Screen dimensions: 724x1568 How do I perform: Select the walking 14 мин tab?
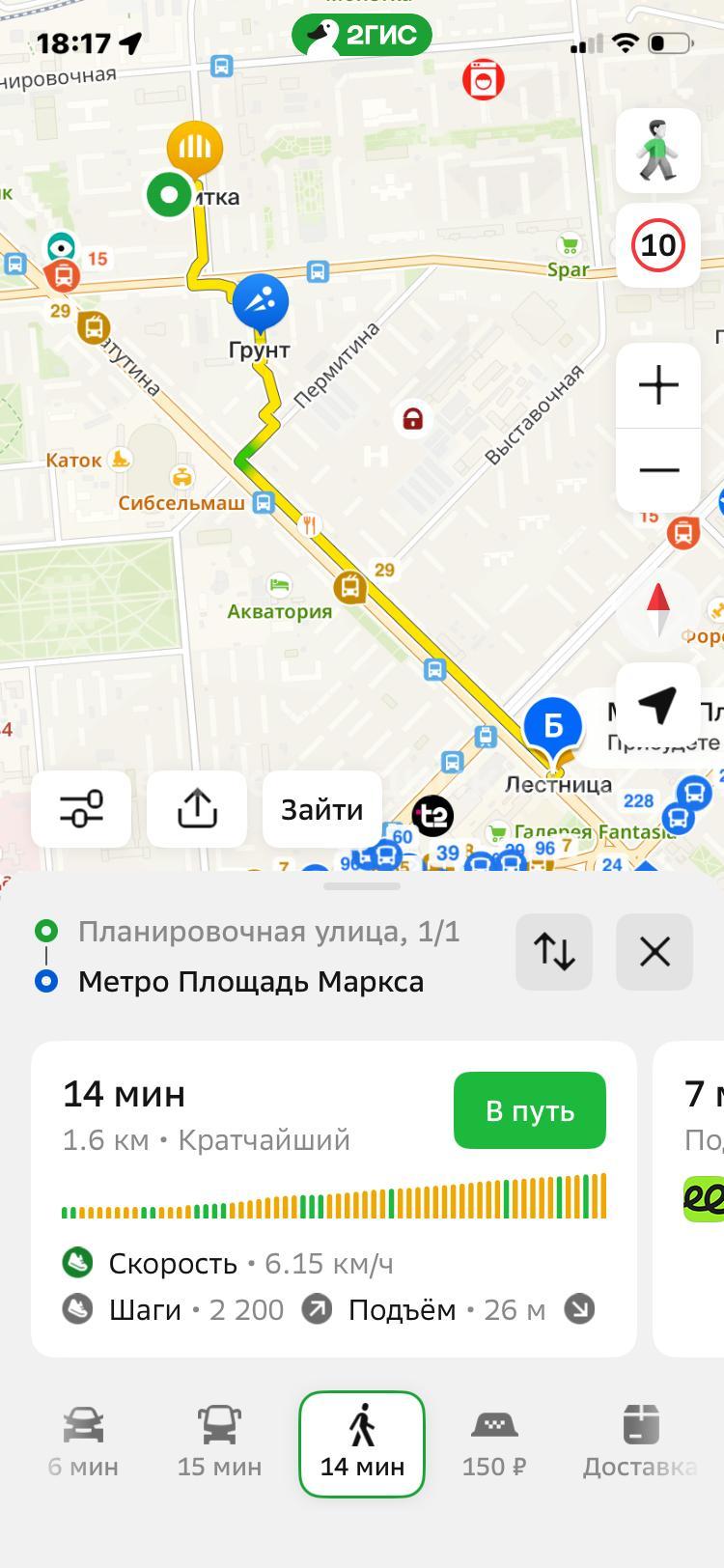click(x=362, y=1443)
